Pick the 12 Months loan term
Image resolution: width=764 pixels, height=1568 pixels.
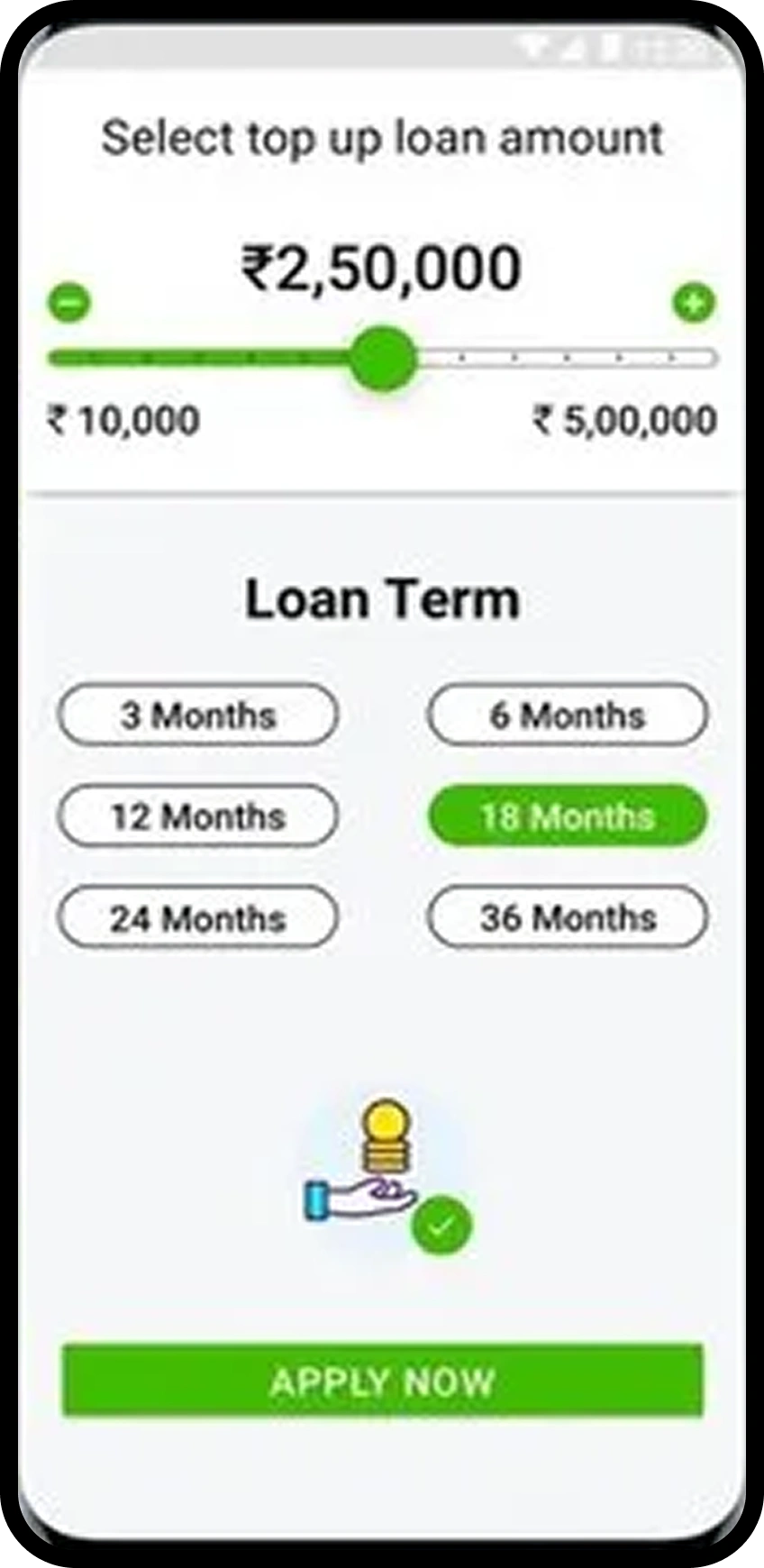tap(198, 816)
